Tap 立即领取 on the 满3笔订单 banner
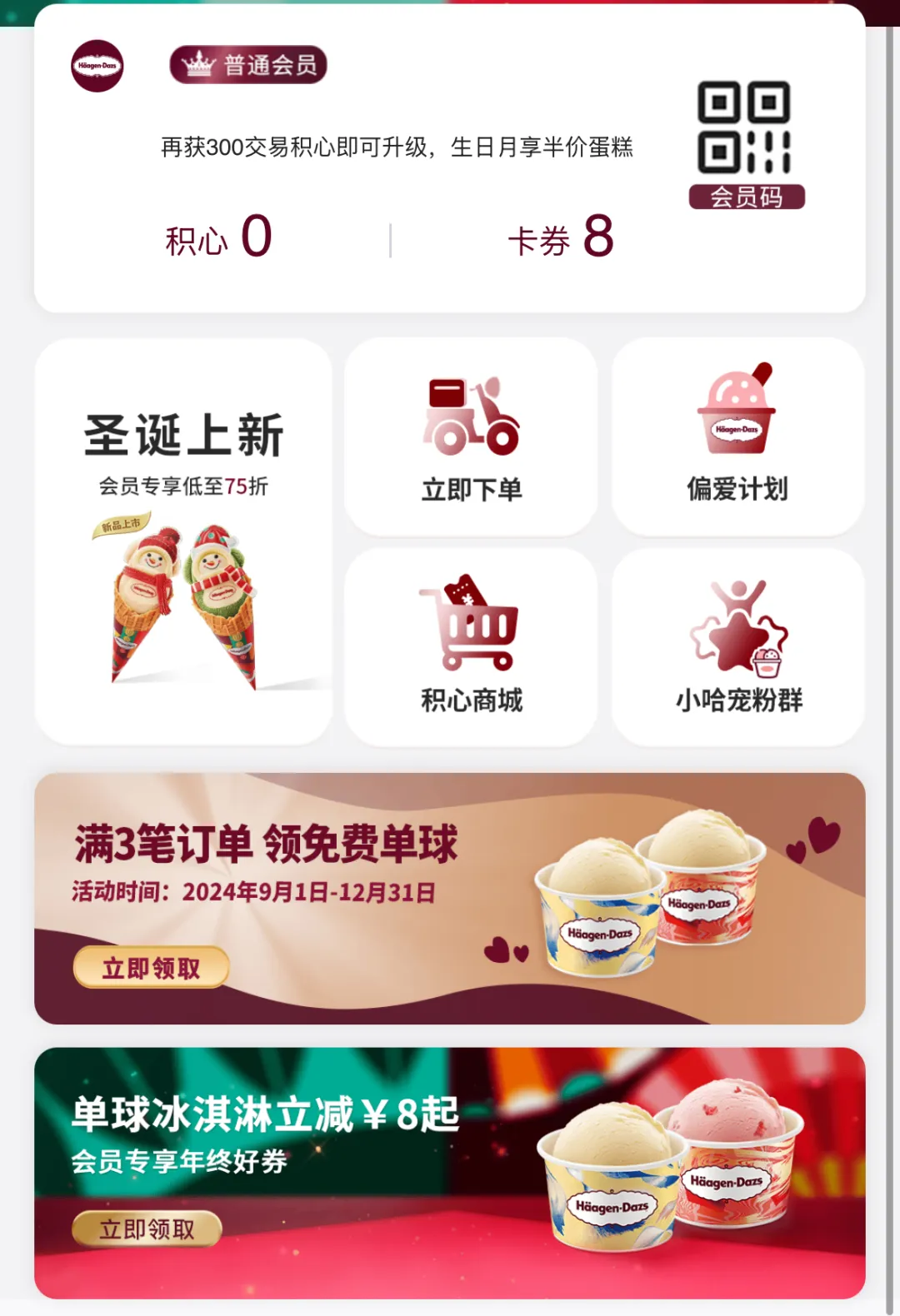The height and width of the screenshot is (1316, 900). coord(151,968)
